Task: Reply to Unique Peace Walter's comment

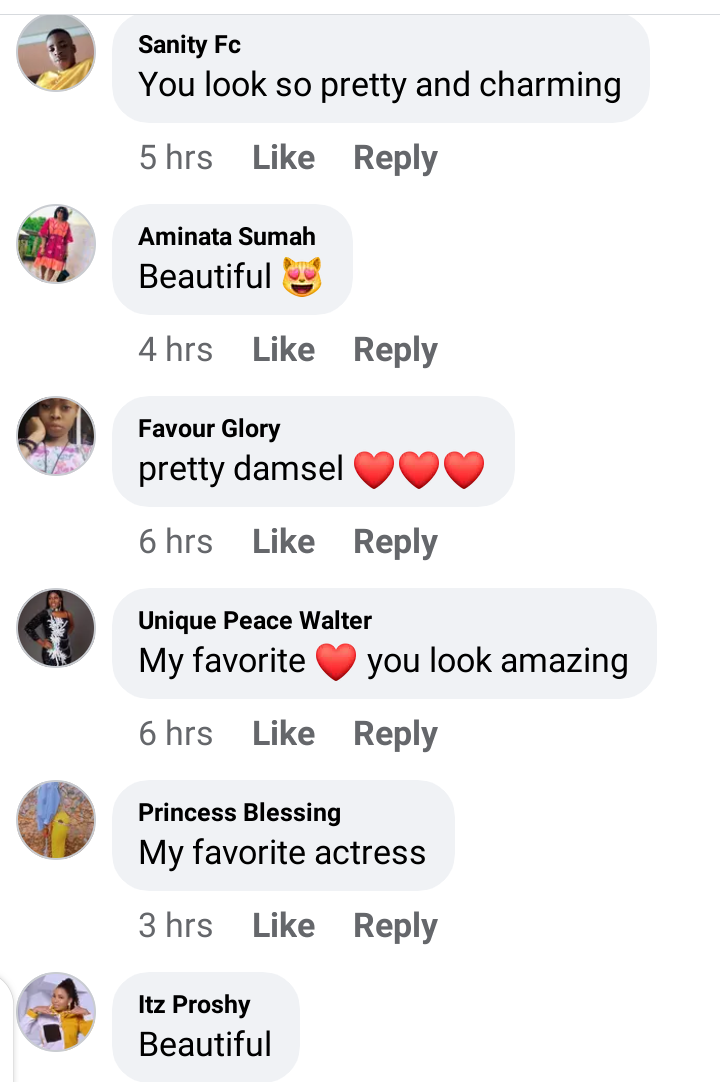Action: 395,734
